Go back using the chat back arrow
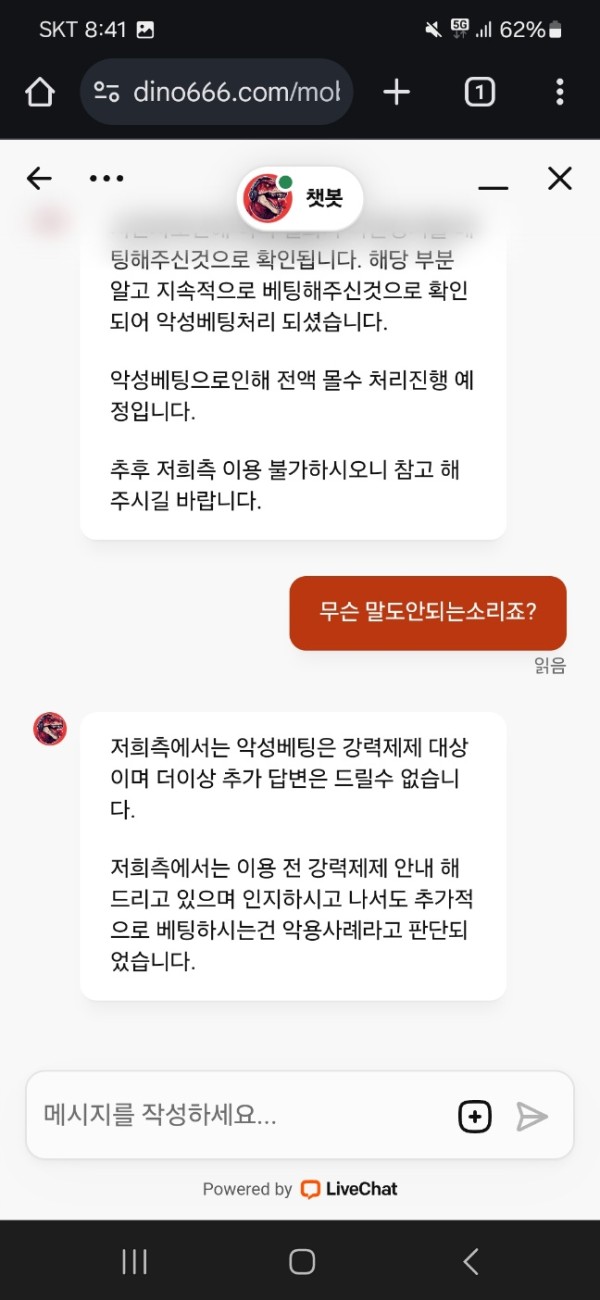 39,179
